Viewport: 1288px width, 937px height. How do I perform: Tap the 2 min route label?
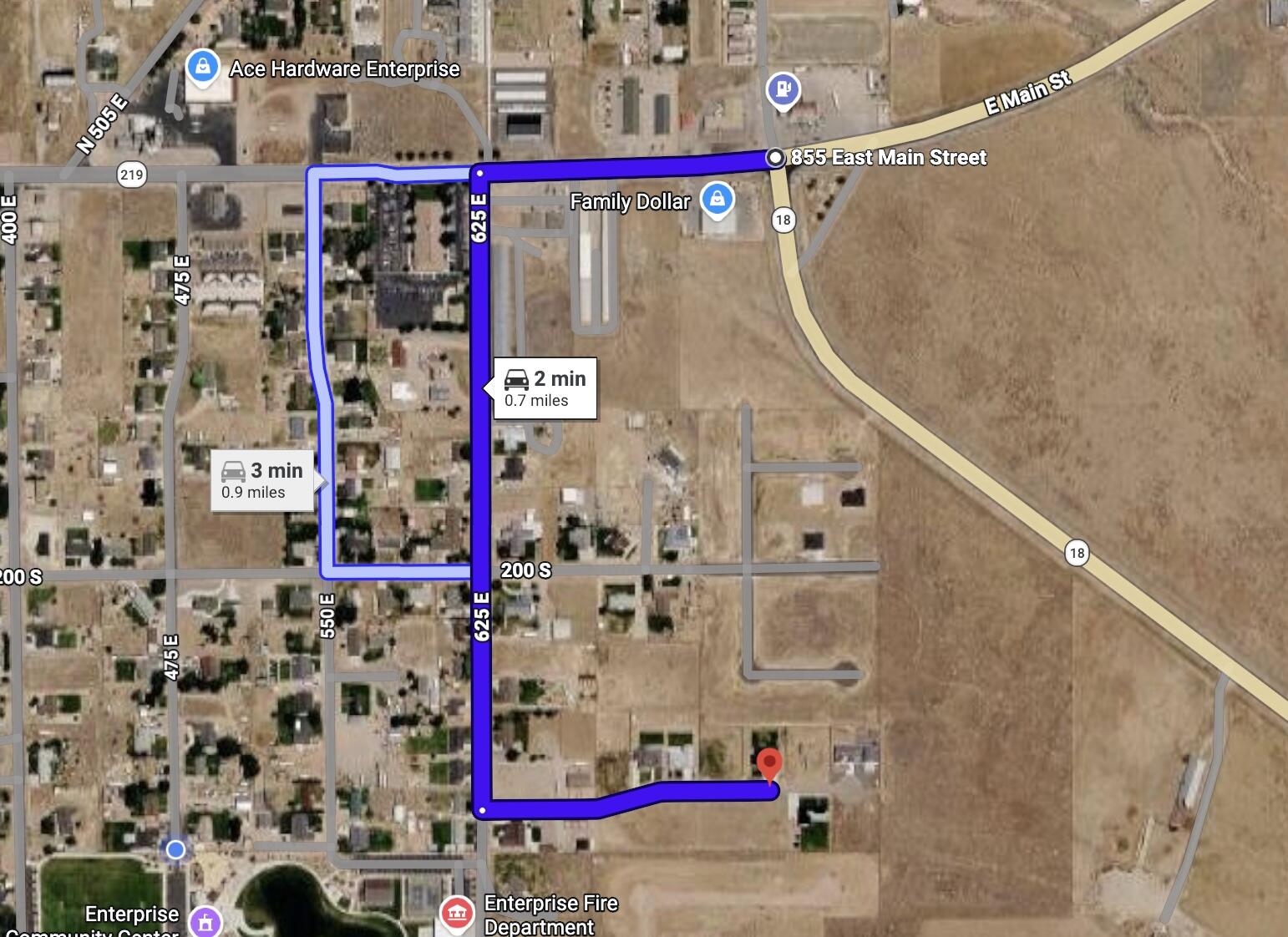coord(545,388)
